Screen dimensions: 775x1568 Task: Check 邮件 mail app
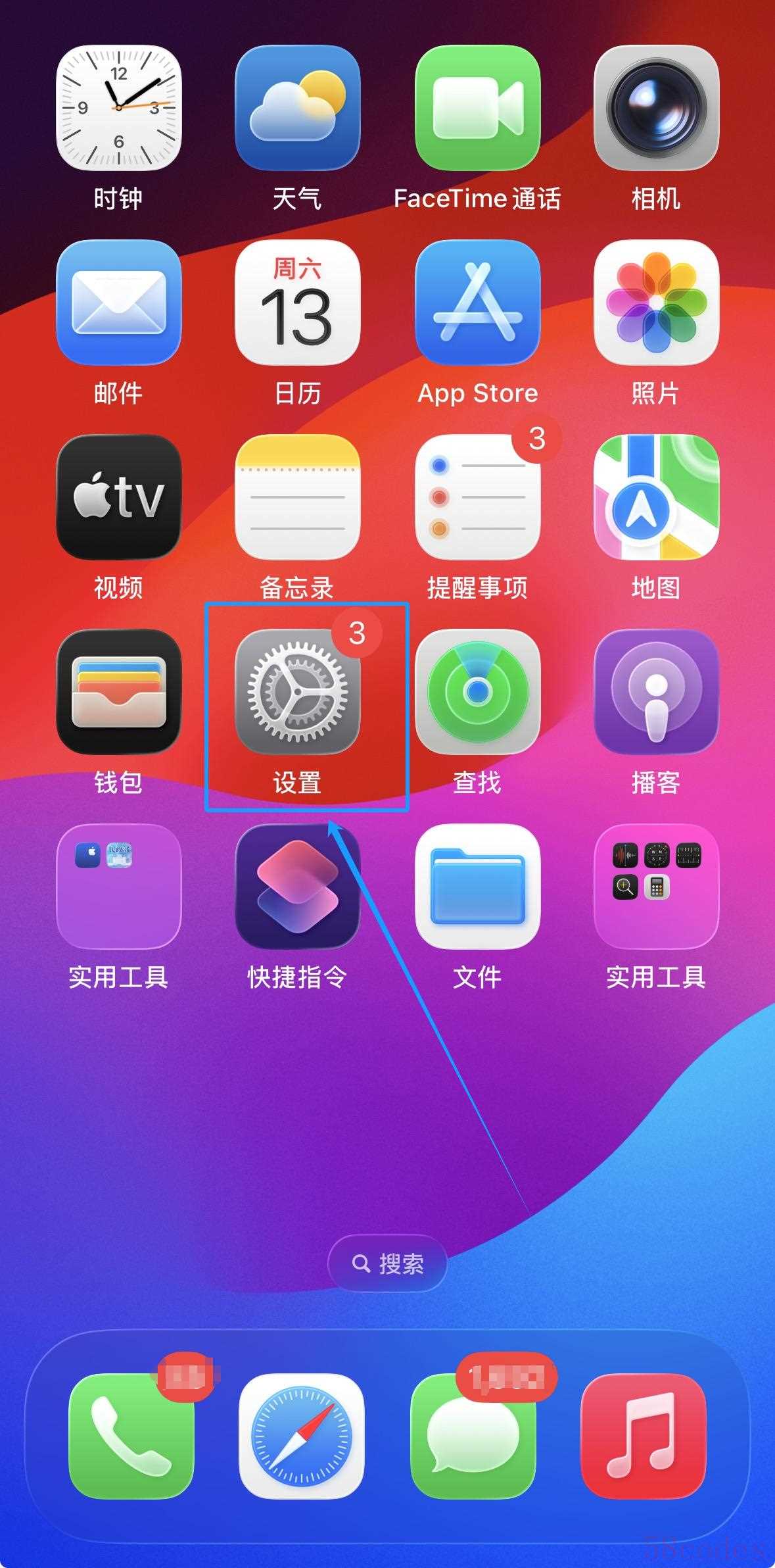[x=118, y=303]
